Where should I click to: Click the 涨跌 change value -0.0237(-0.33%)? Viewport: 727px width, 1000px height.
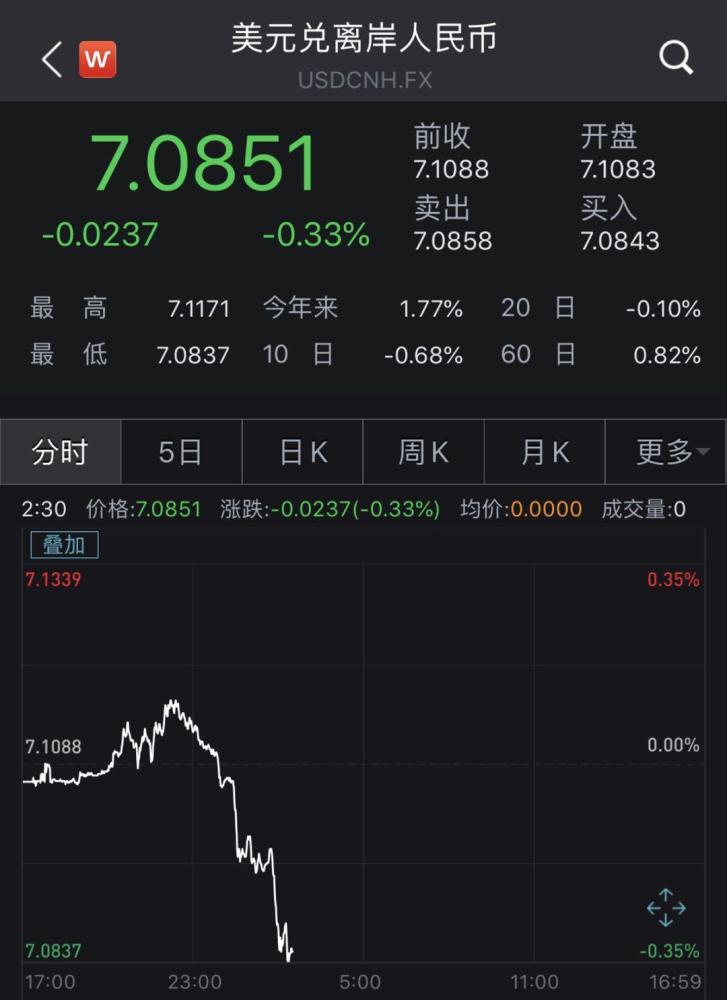[358, 509]
